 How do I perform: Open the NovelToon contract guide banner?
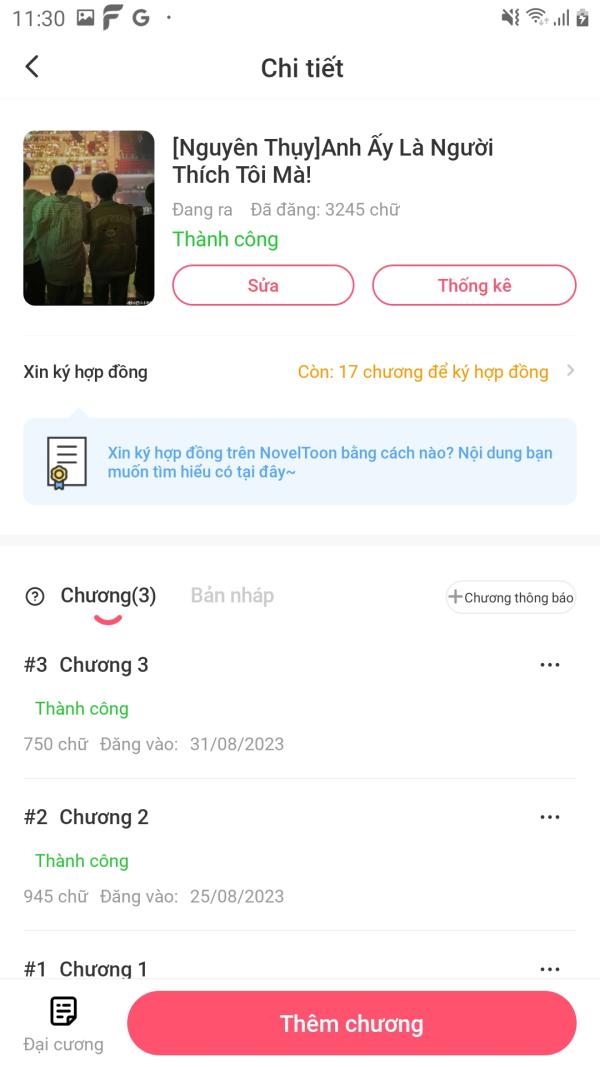click(300, 461)
